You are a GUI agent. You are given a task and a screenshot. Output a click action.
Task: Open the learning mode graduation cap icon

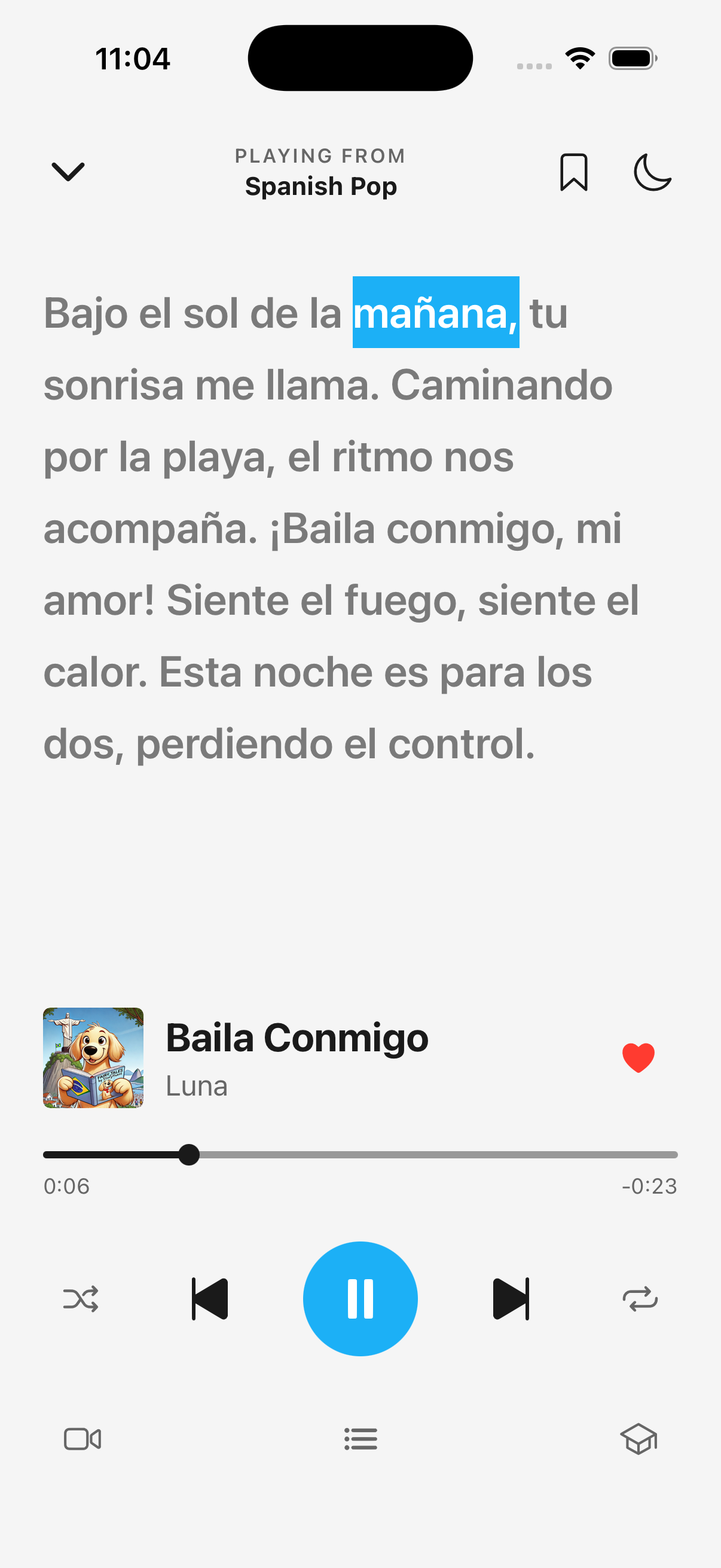638,1439
